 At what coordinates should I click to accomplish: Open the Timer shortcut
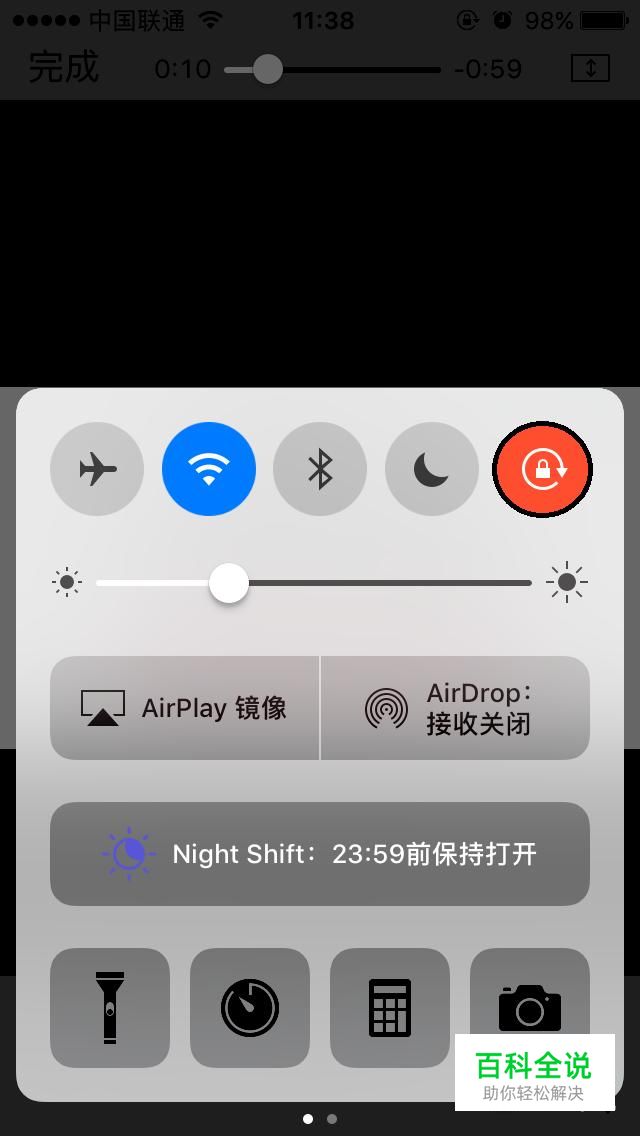coord(250,1006)
